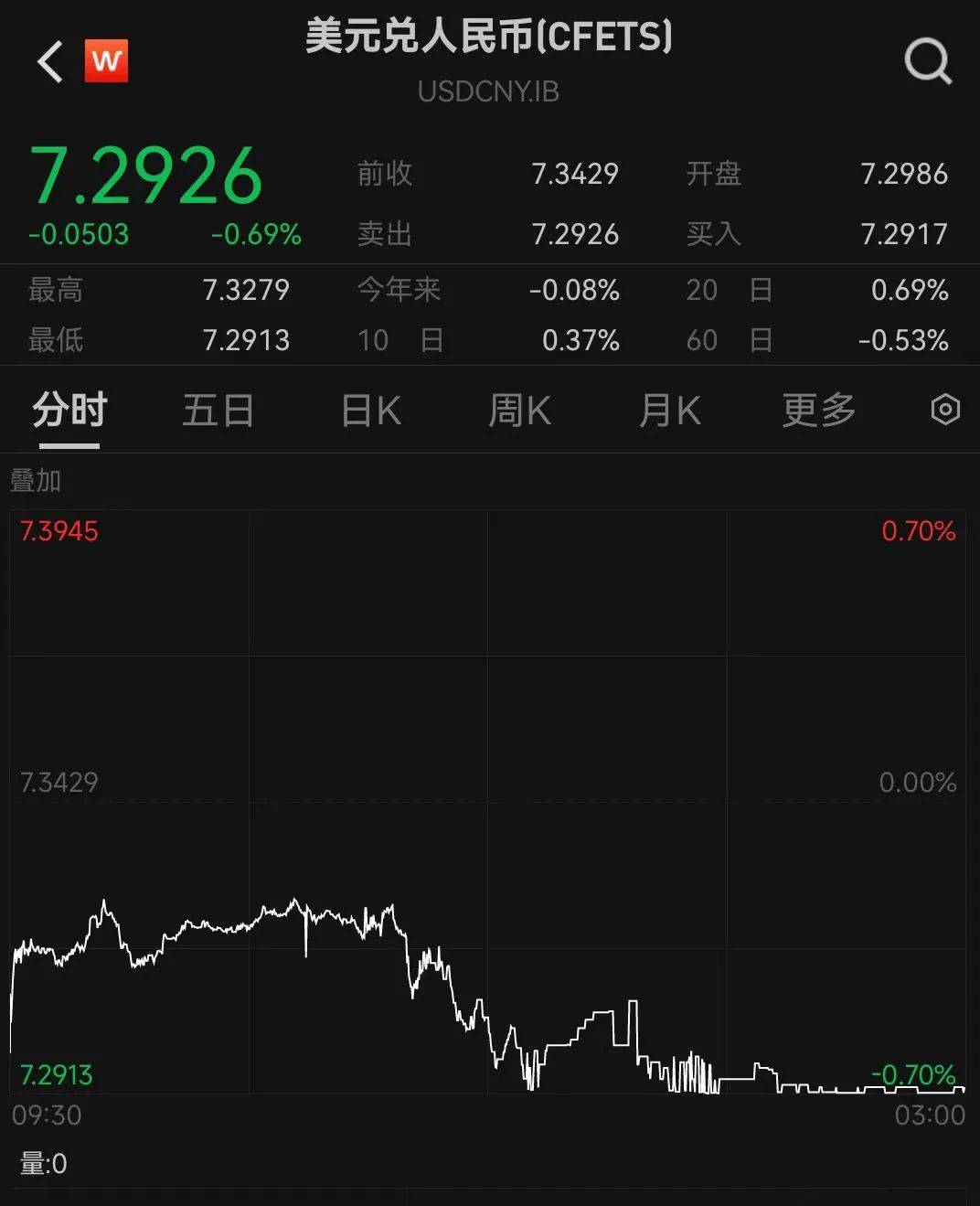Show the 周K weekly chart

click(x=519, y=410)
